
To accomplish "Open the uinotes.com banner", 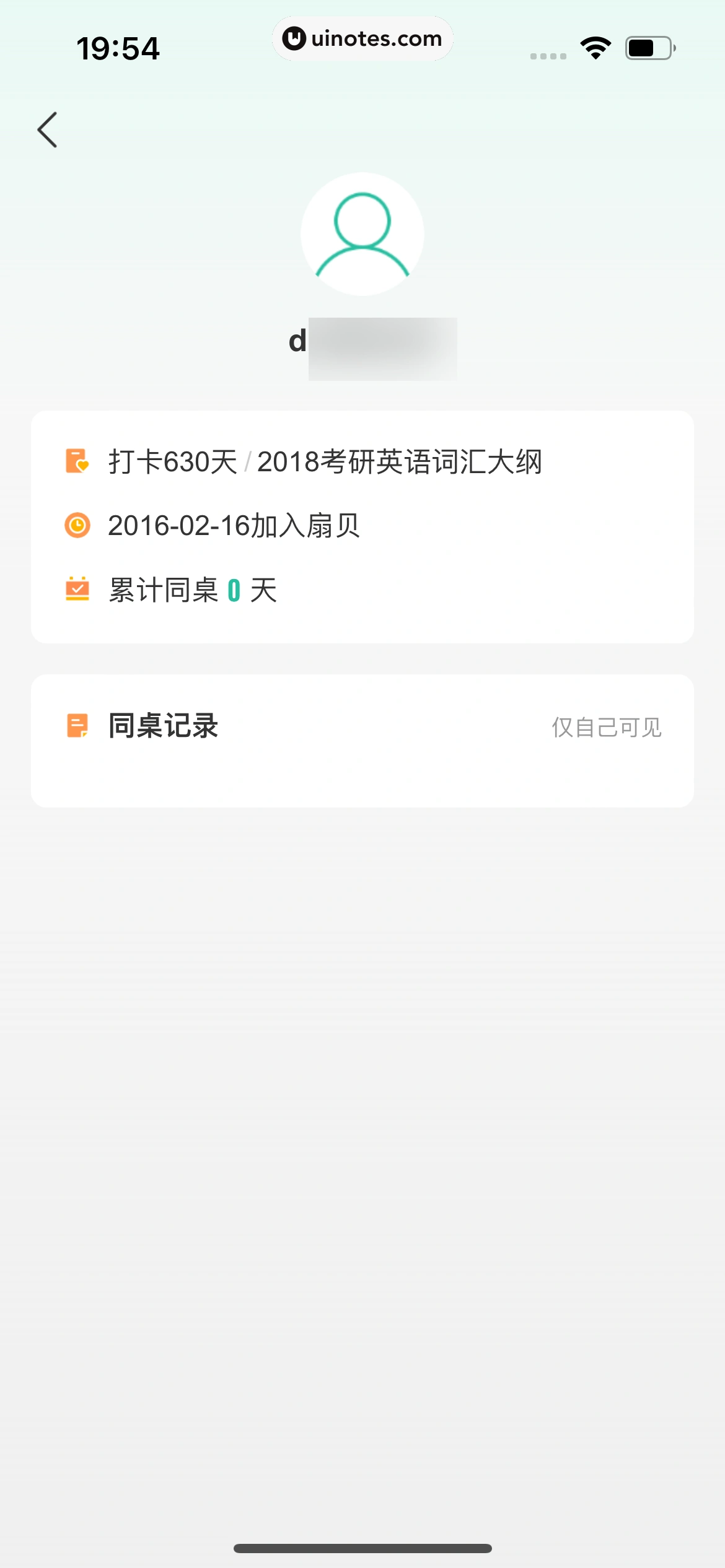I will click(362, 38).
